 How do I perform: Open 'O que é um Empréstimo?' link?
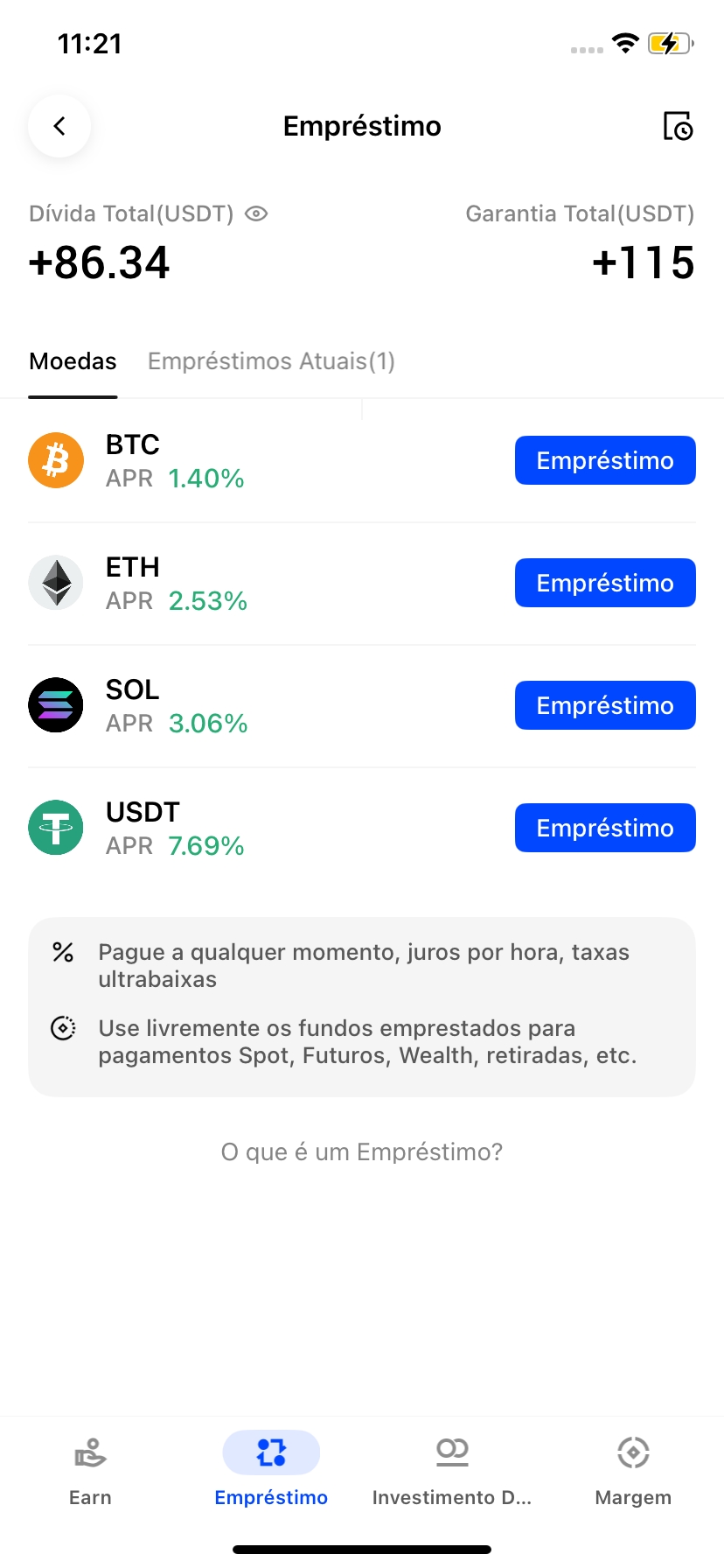[361, 1151]
